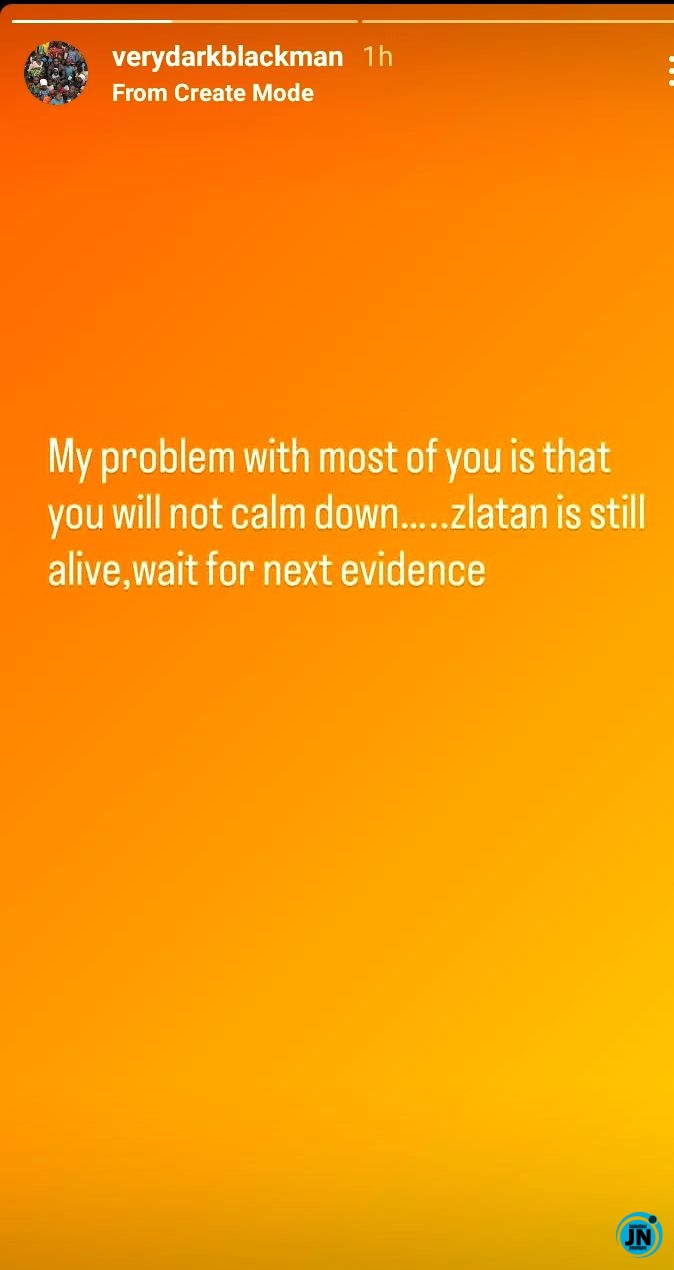674x1270 pixels.
Task: Tap the From Create Mode label
Action: point(212,93)
